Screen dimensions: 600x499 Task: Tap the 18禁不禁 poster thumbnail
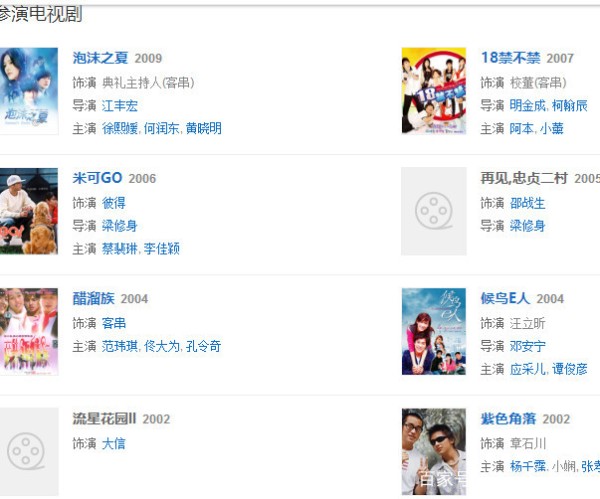(433, 90)
